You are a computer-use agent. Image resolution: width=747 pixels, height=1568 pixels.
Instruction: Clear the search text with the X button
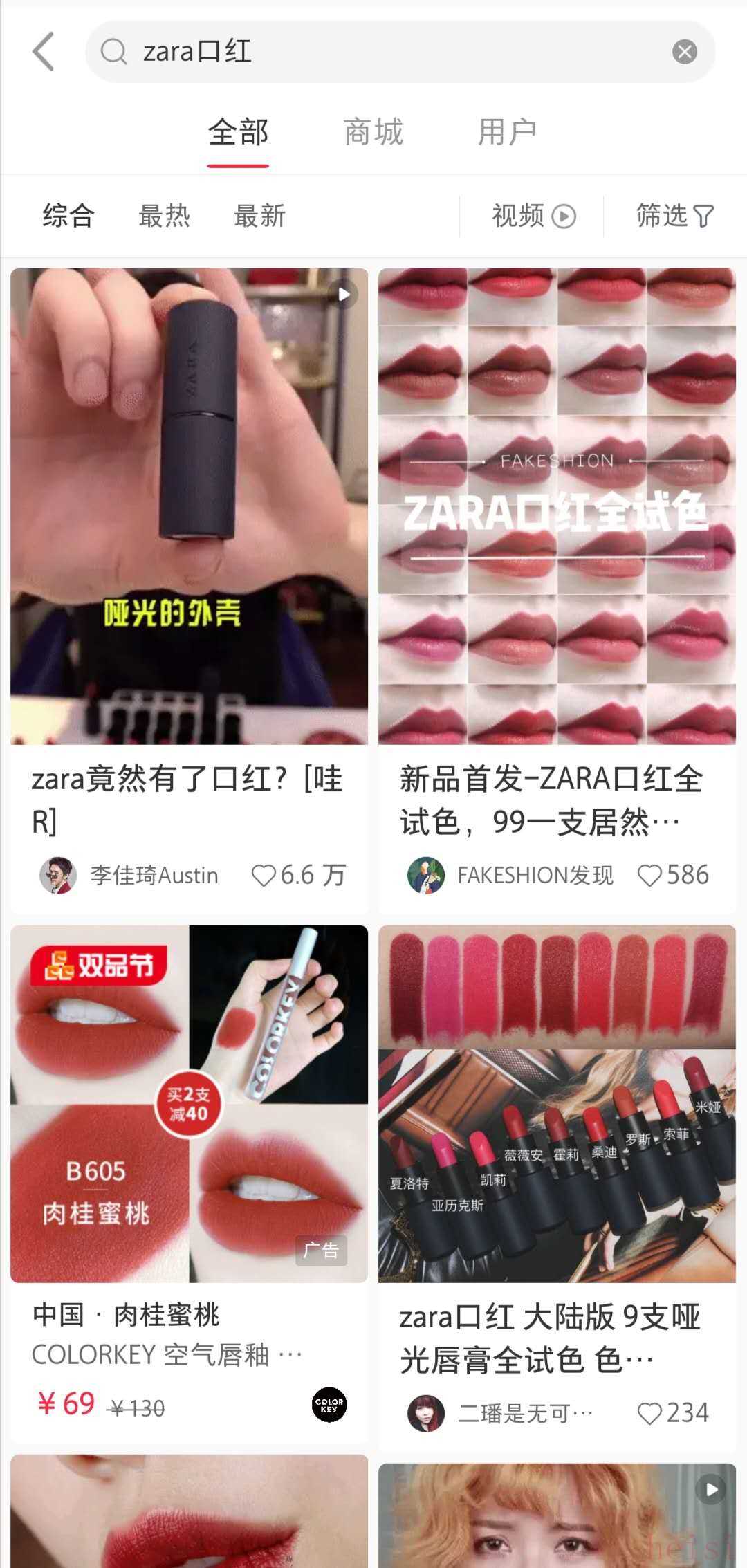pyautogui.click(x=684, y=52)
